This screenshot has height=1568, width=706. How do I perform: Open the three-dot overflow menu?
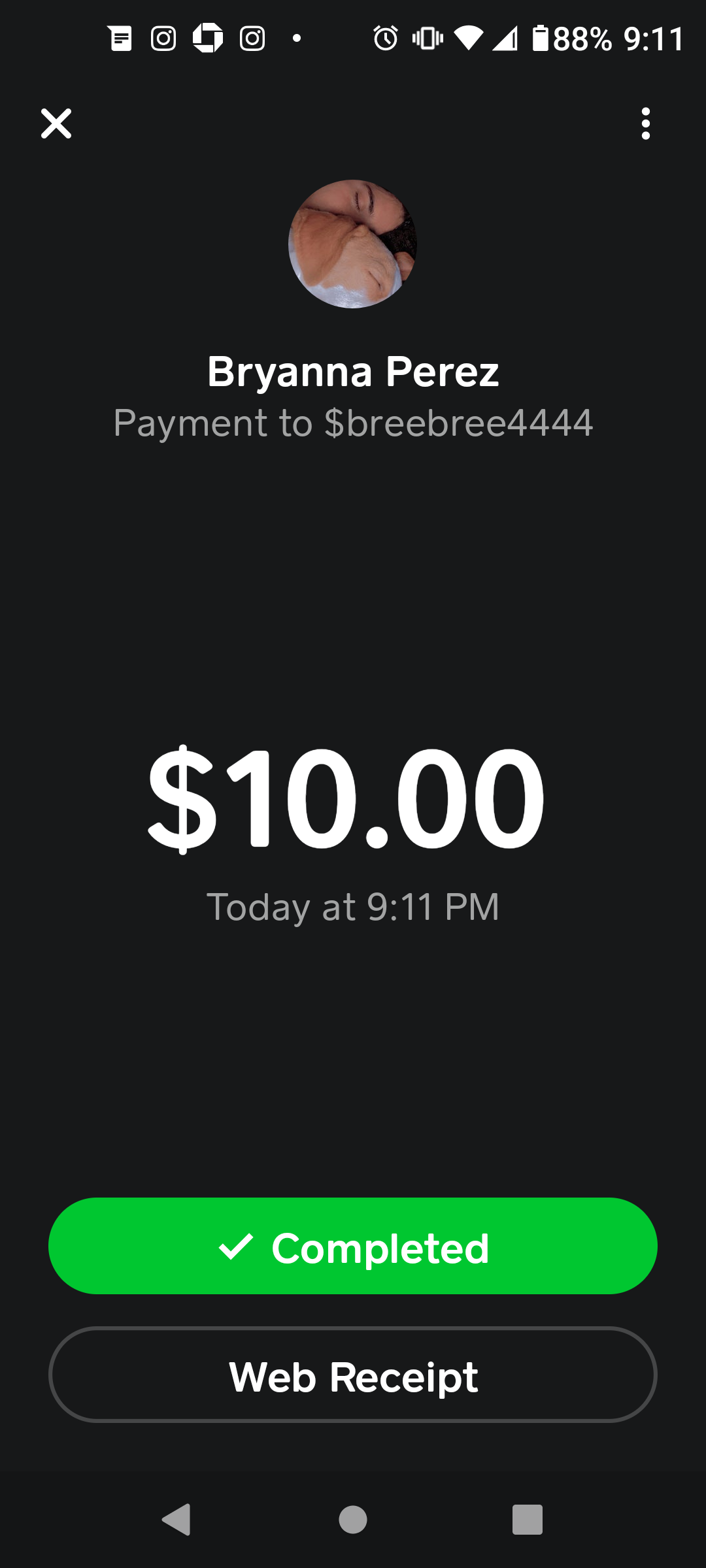(x=646, y=123)
